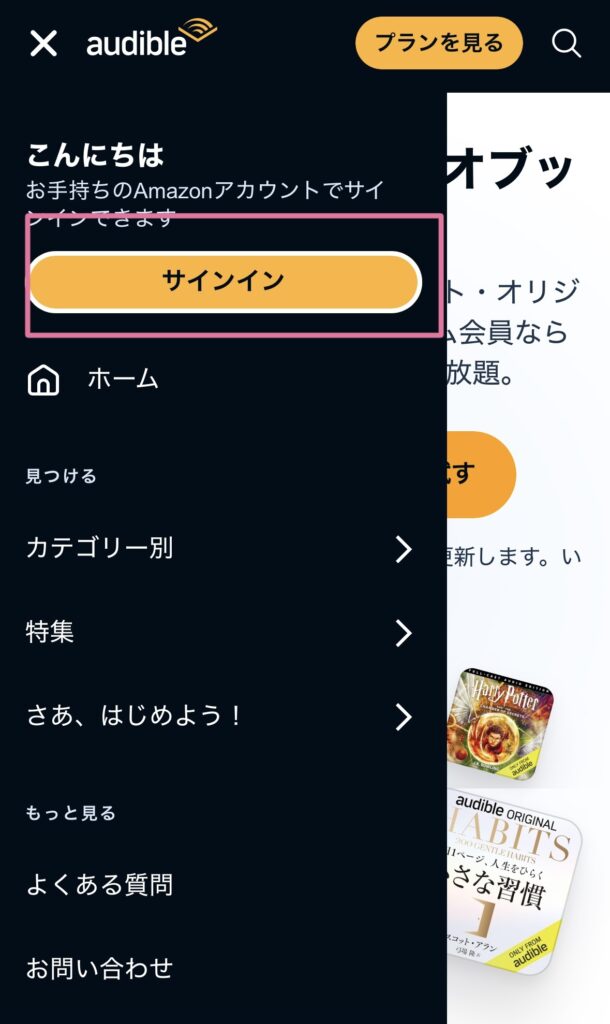Go to ホーム in the menu
Screen dimensions: 610x1024
point(122,380)
